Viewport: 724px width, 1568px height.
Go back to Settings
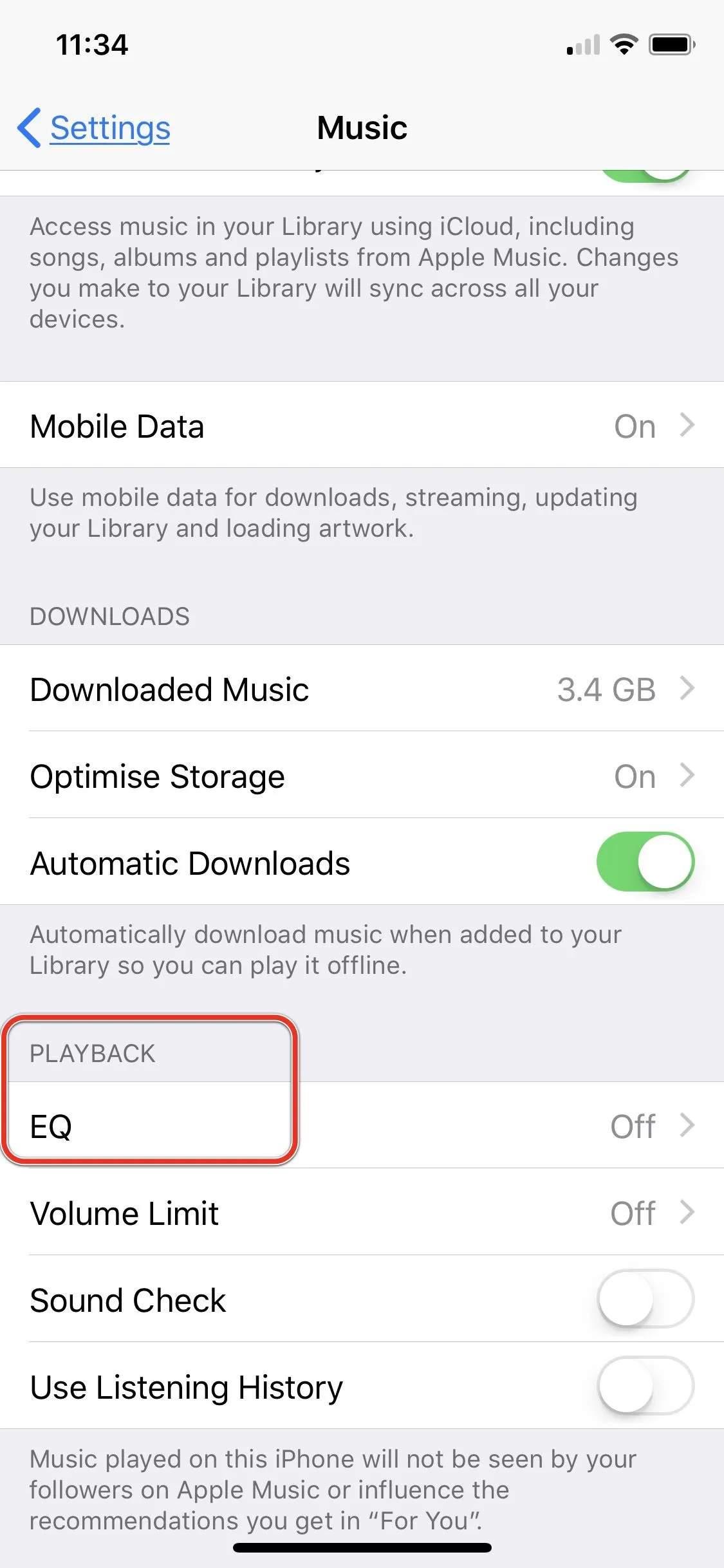[x=95, y=128]
